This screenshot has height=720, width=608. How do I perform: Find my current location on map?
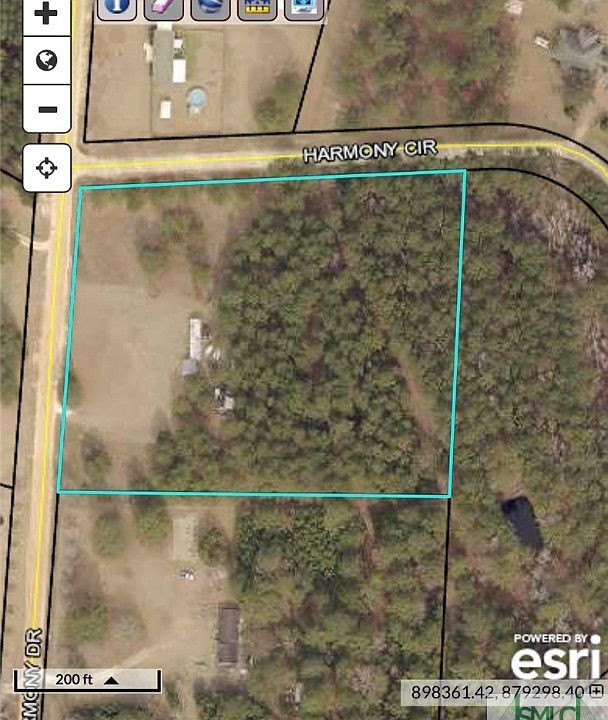pos(46,168)
